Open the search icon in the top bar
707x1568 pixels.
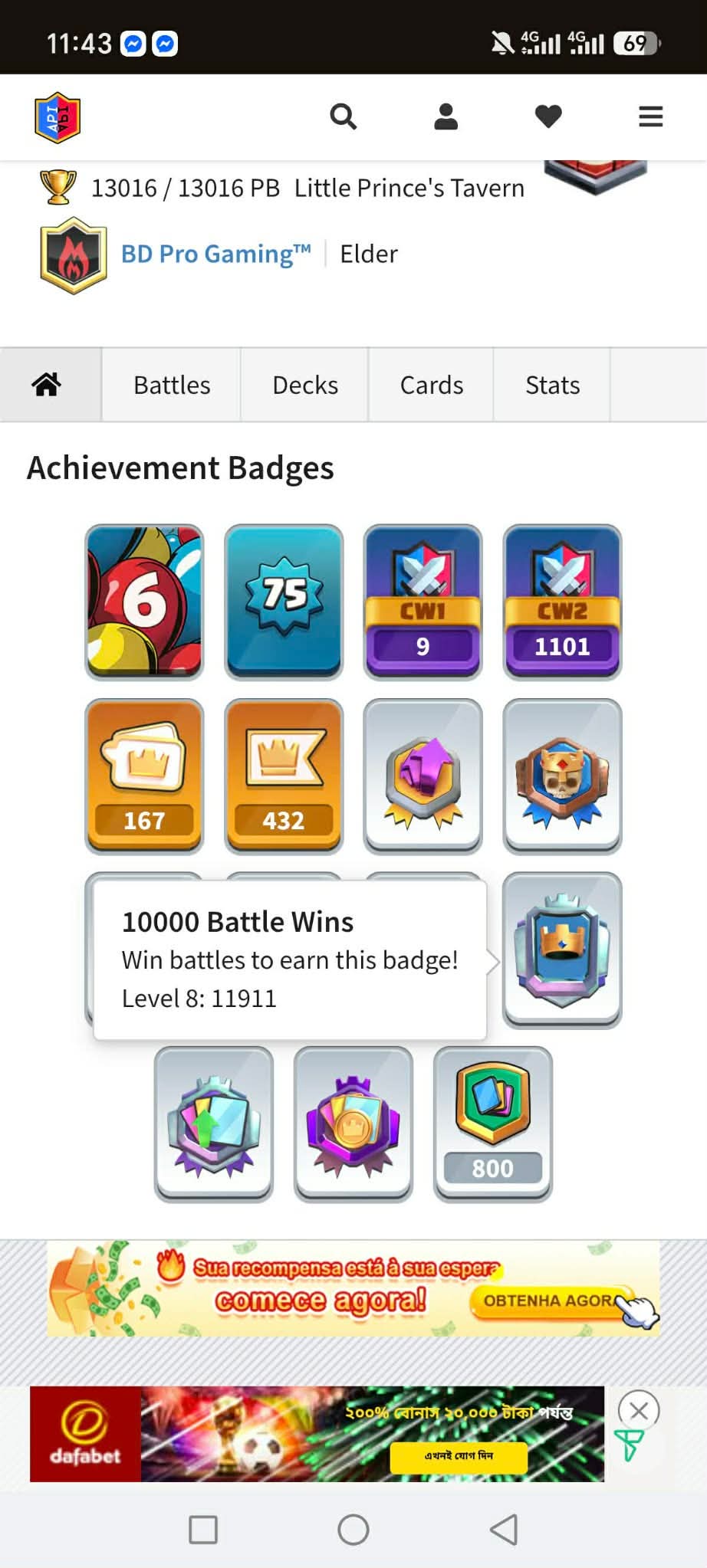tap(343, 116)
